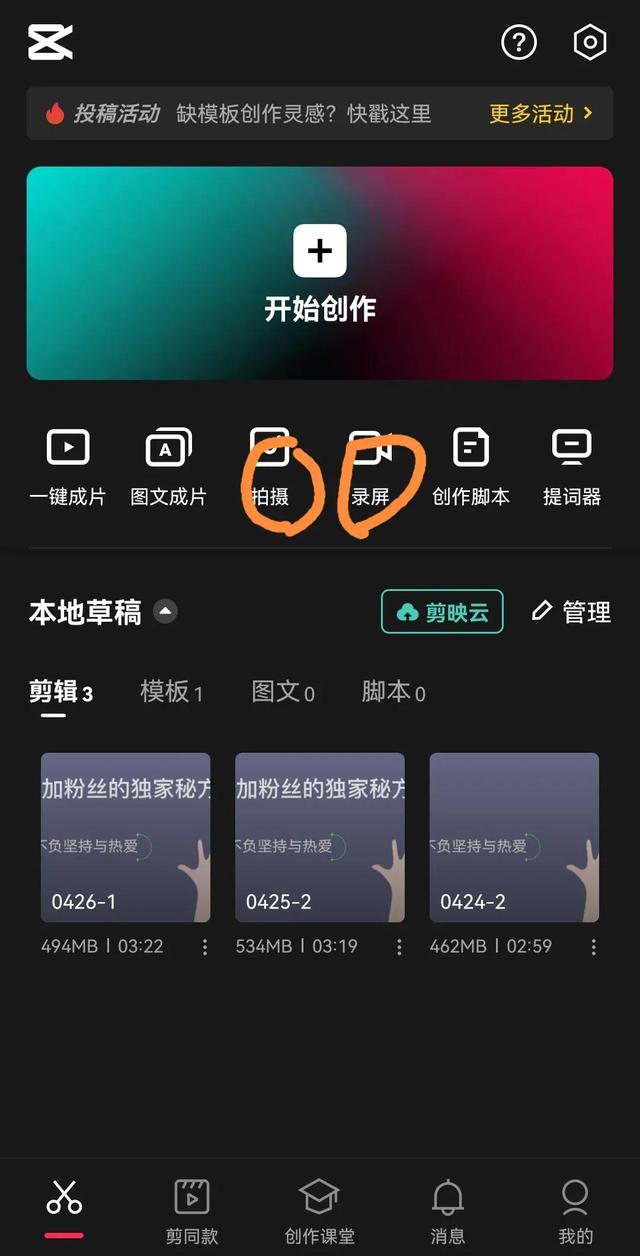Open the help question mark icon
640x1256 pixels.
pyautogui.click(x=519, y=42)
